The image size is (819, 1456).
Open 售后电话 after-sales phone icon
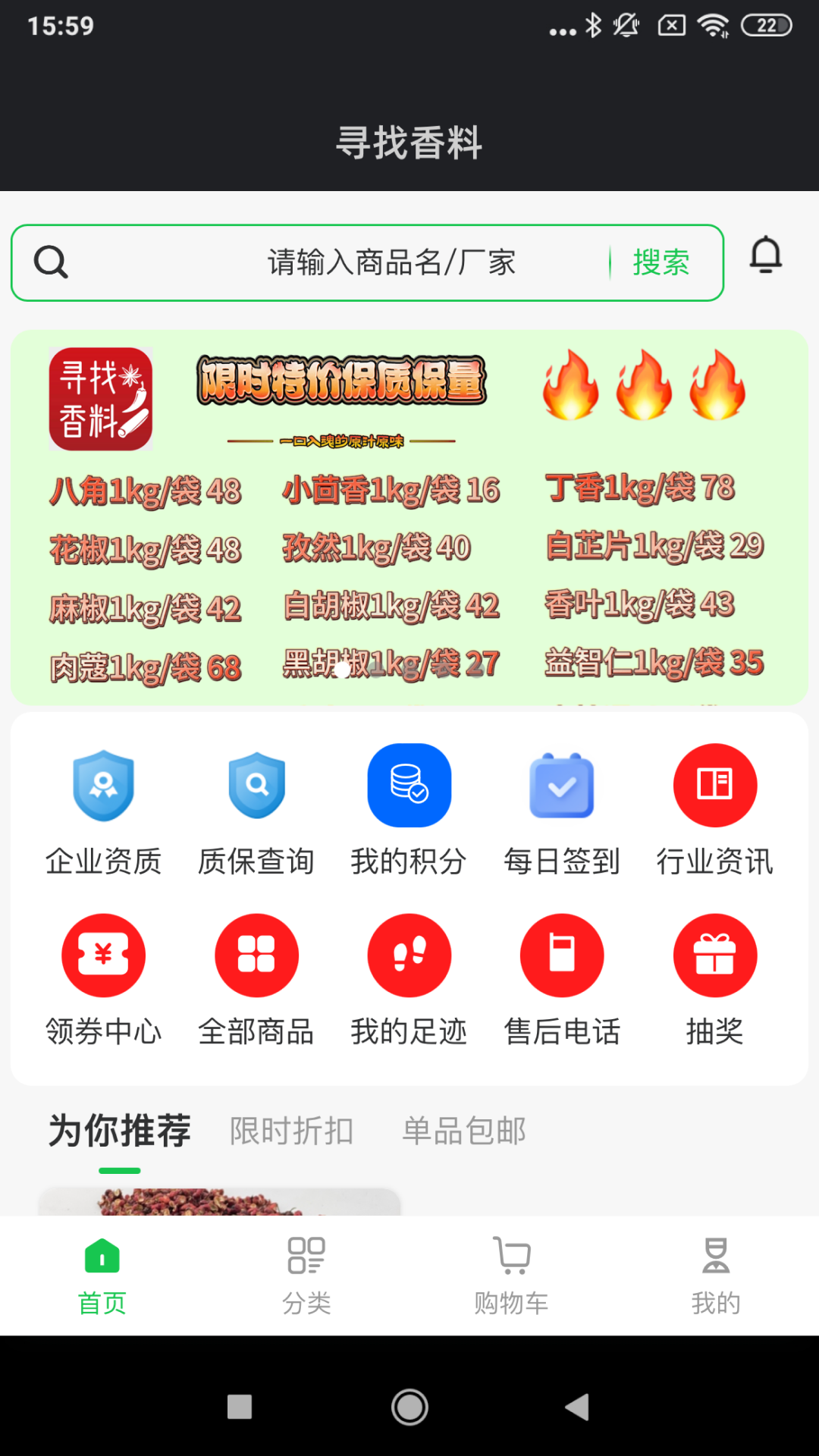click(x=561, y=955)
